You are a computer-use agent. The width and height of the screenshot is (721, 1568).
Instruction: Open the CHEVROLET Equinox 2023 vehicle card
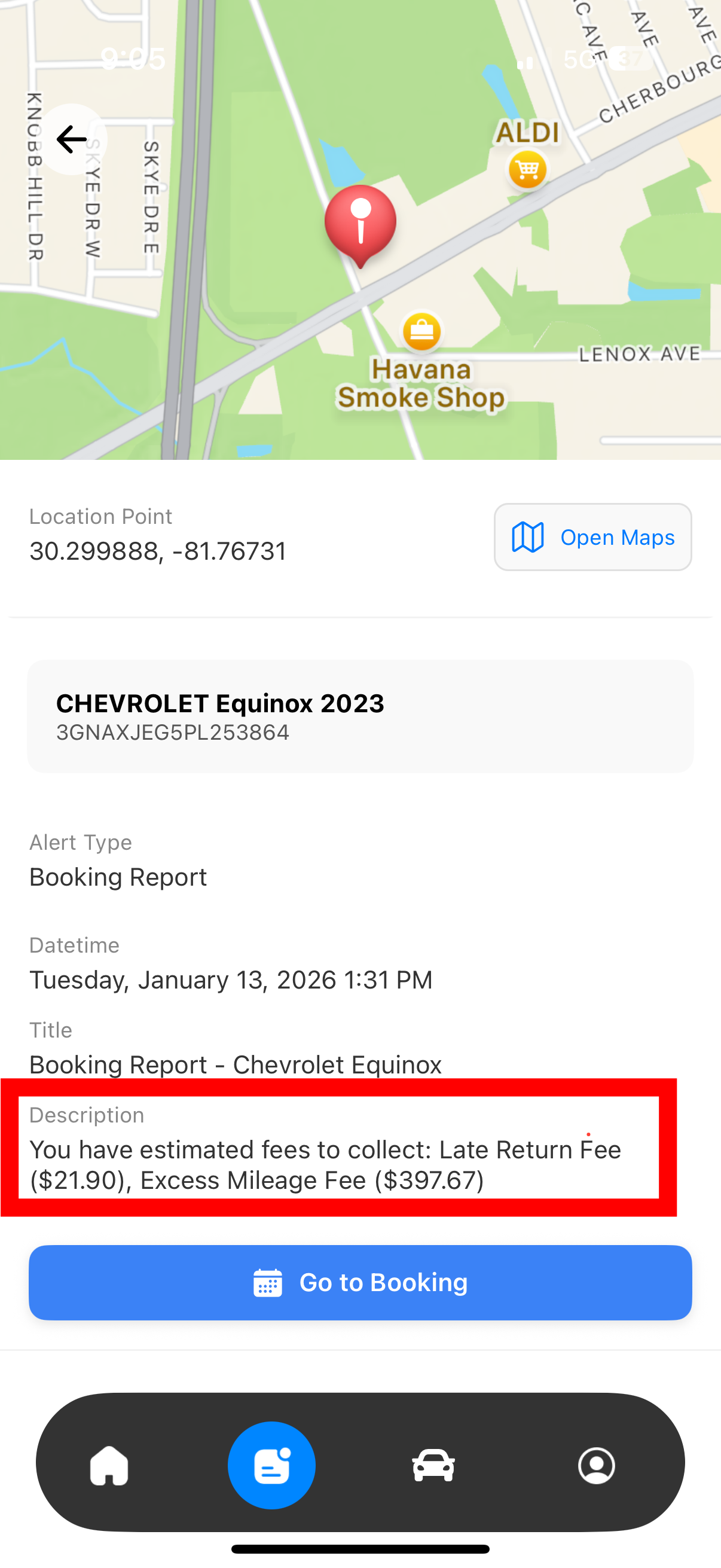[360, 716]
